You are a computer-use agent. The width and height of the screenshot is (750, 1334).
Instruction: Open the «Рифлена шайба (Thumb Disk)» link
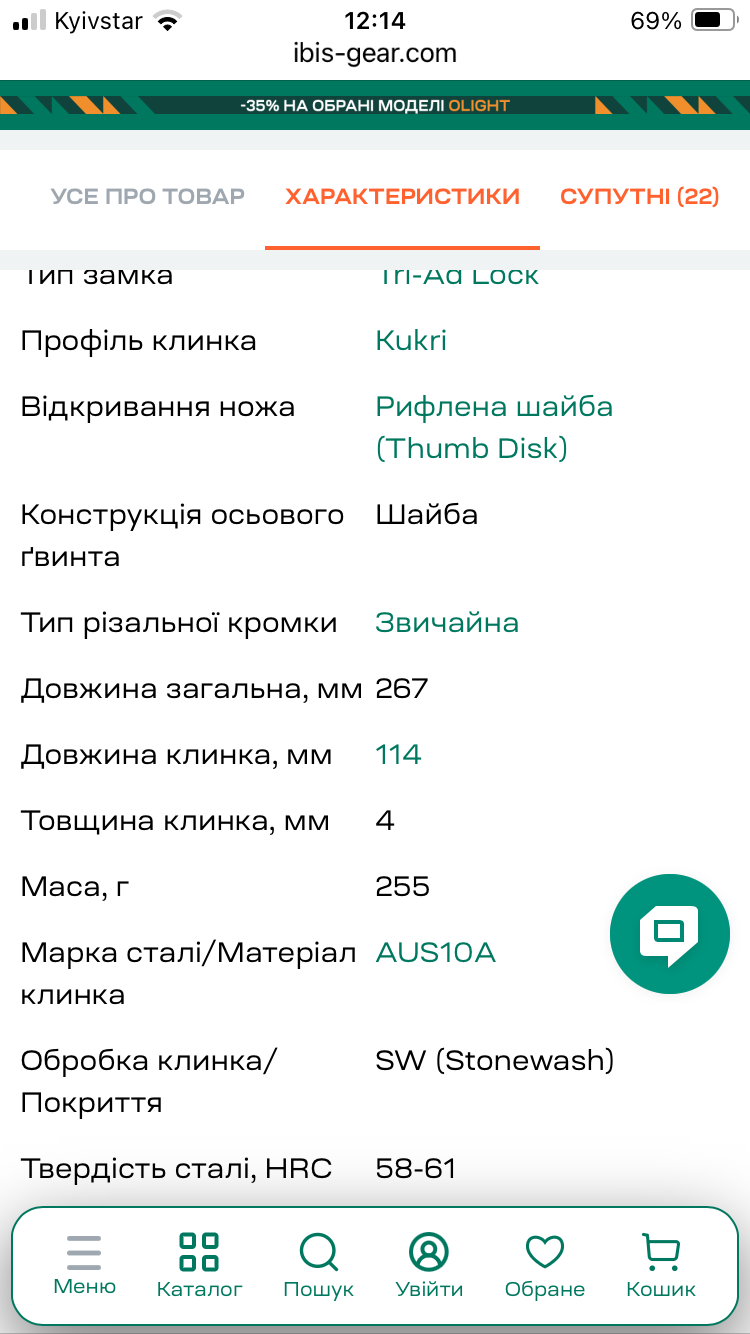tap(494, 427)
